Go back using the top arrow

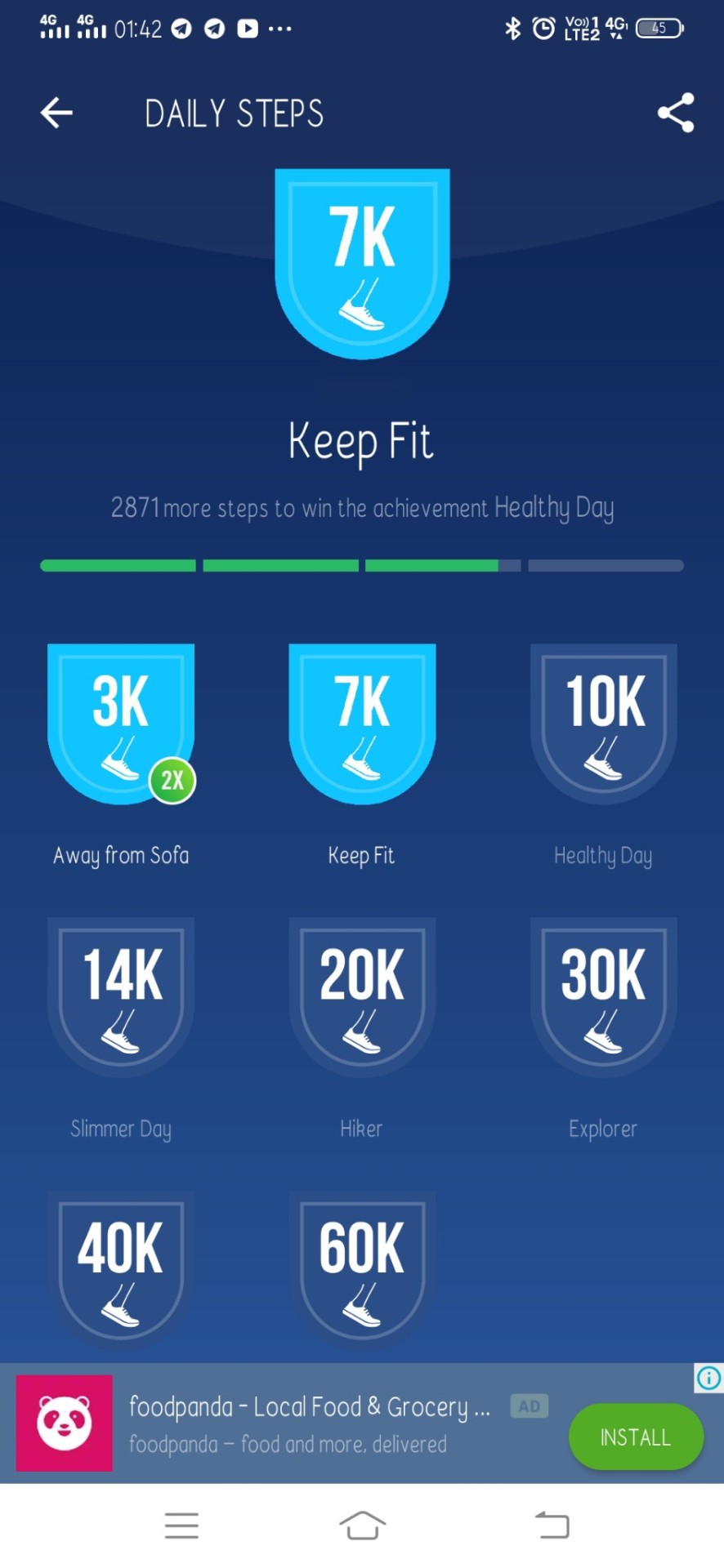point(56,113)
